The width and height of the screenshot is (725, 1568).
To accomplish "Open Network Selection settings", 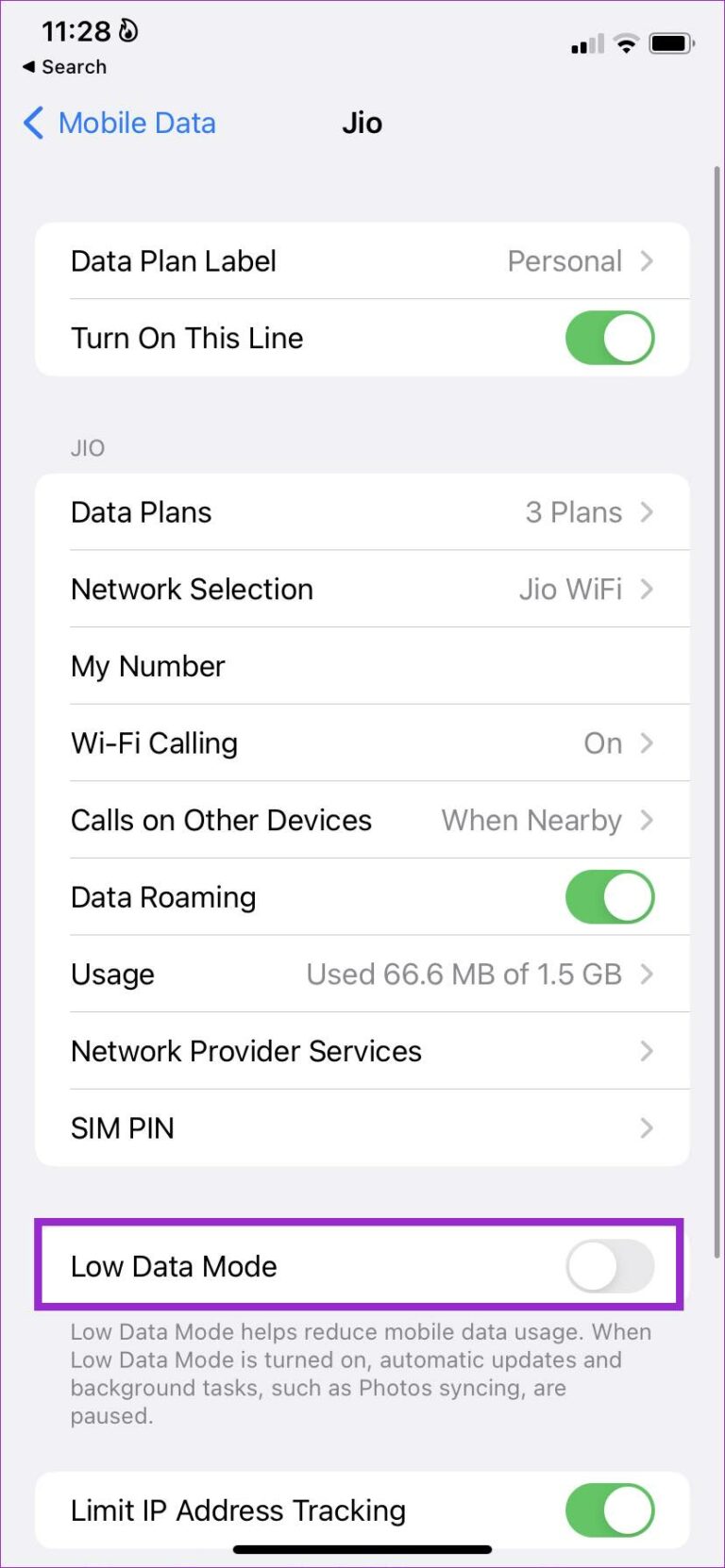I will (362, 590).
